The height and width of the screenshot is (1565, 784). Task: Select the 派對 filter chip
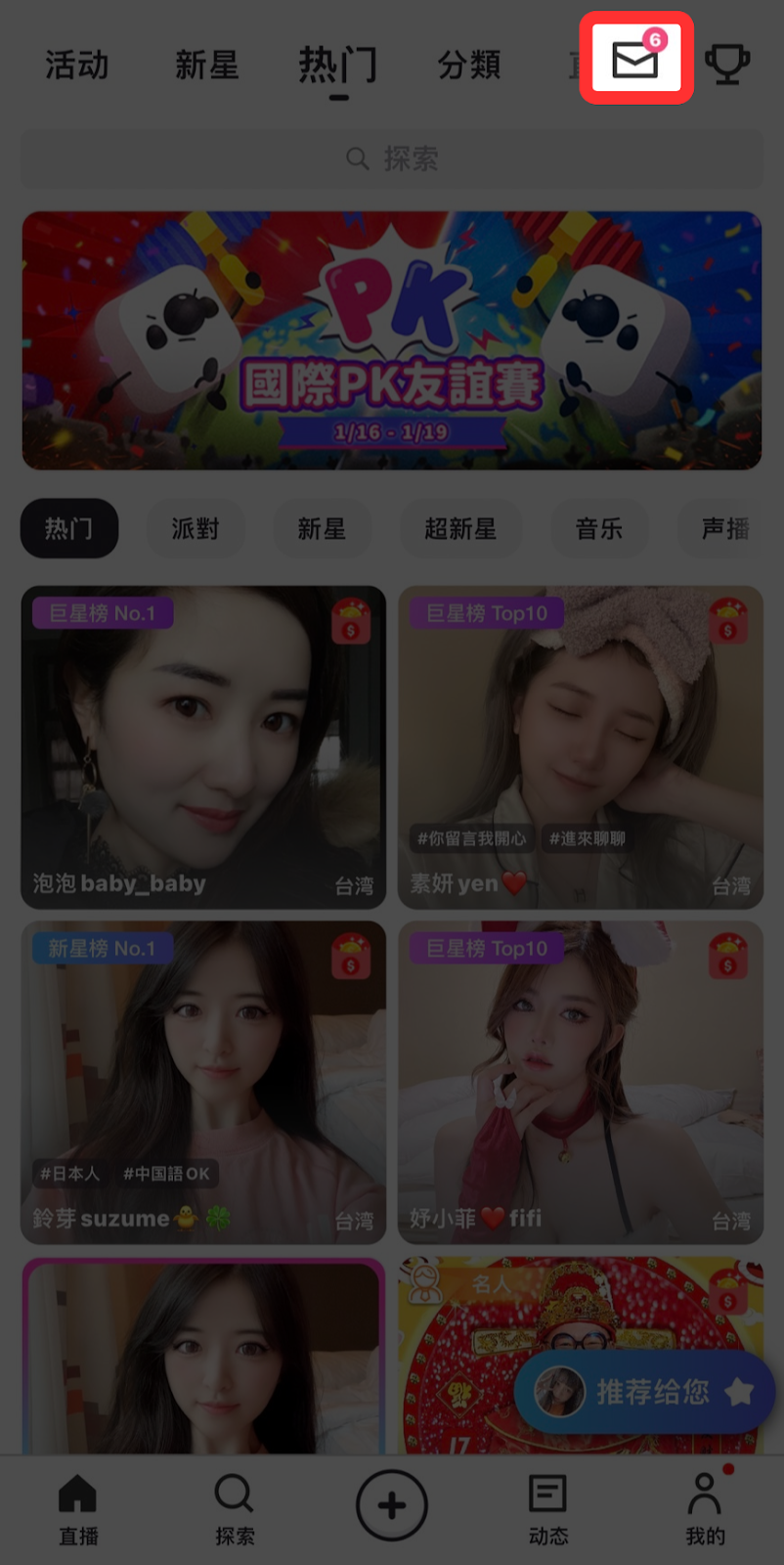click(196, 529)
